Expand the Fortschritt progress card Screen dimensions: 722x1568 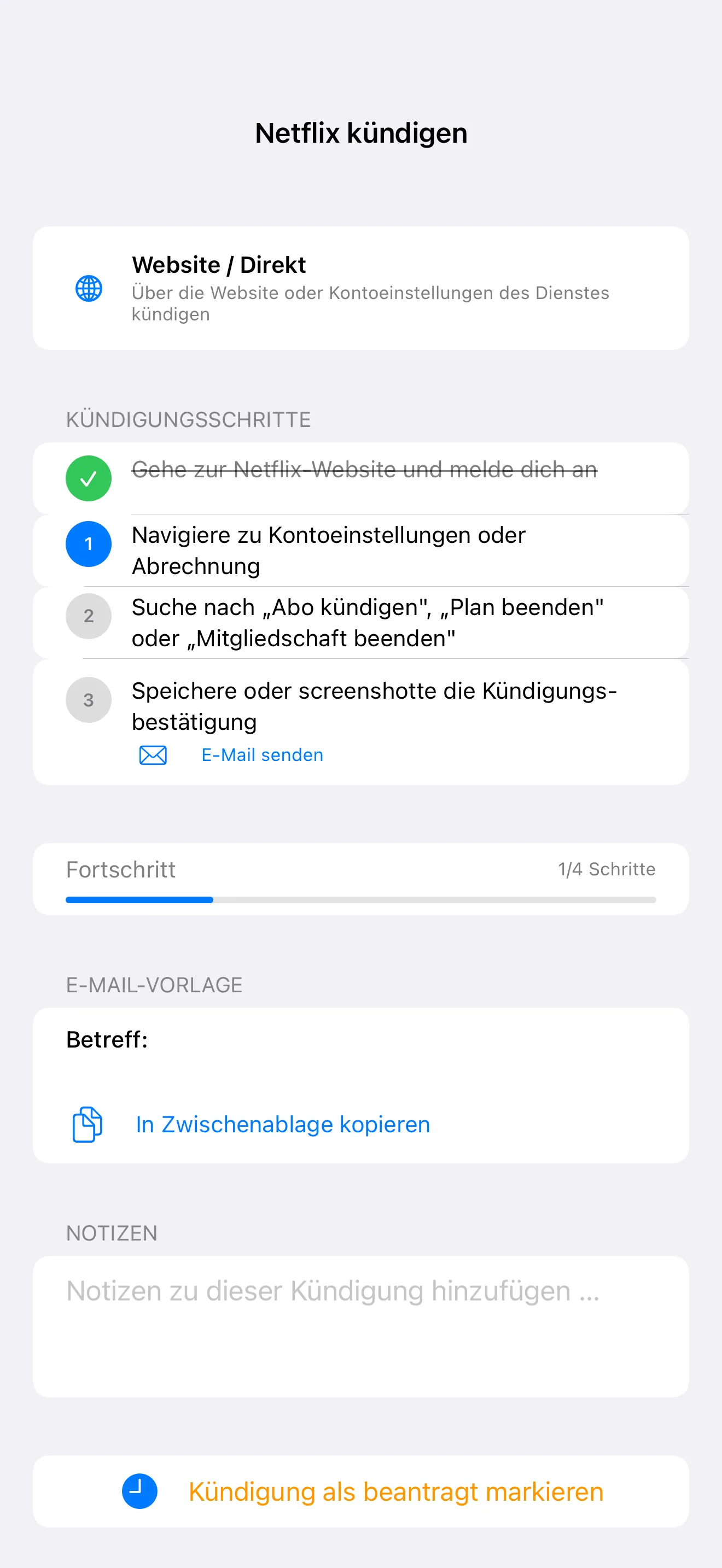[360, 879]
